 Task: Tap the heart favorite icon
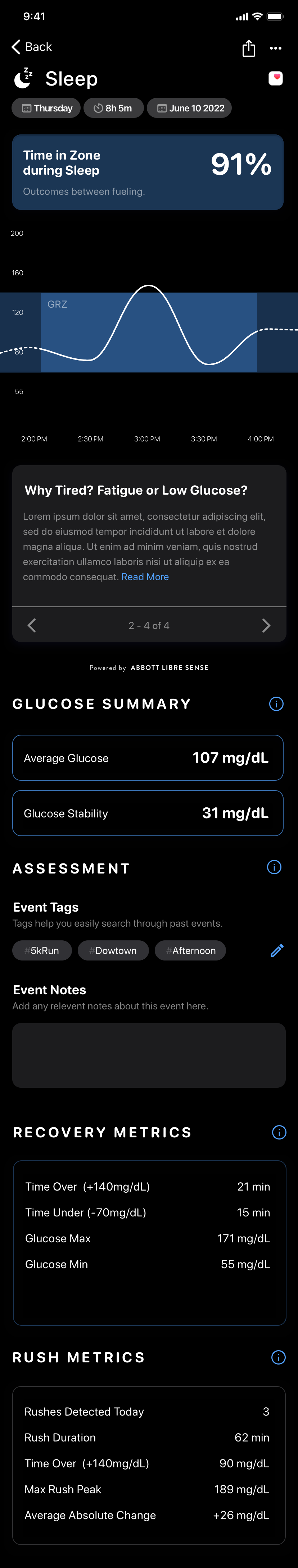[275, 78]
